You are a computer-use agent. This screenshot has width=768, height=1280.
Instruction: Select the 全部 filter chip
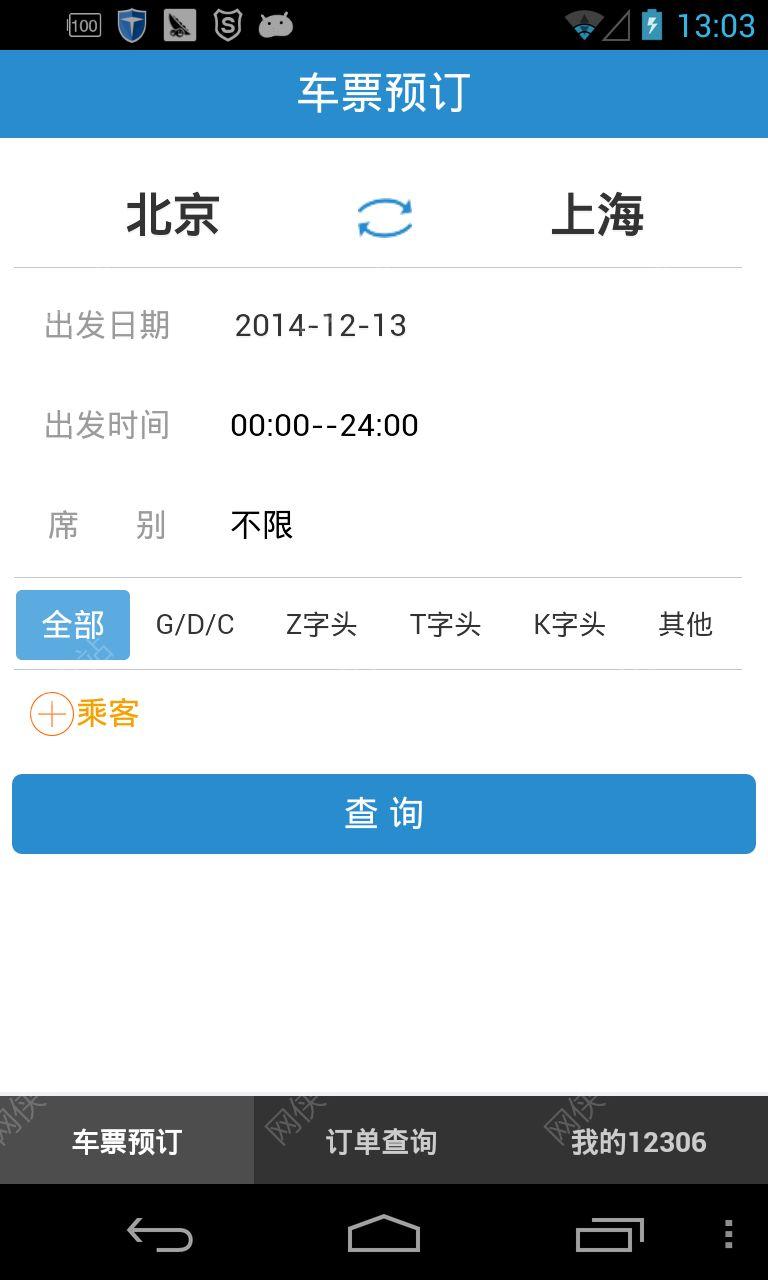coord(72,624)
